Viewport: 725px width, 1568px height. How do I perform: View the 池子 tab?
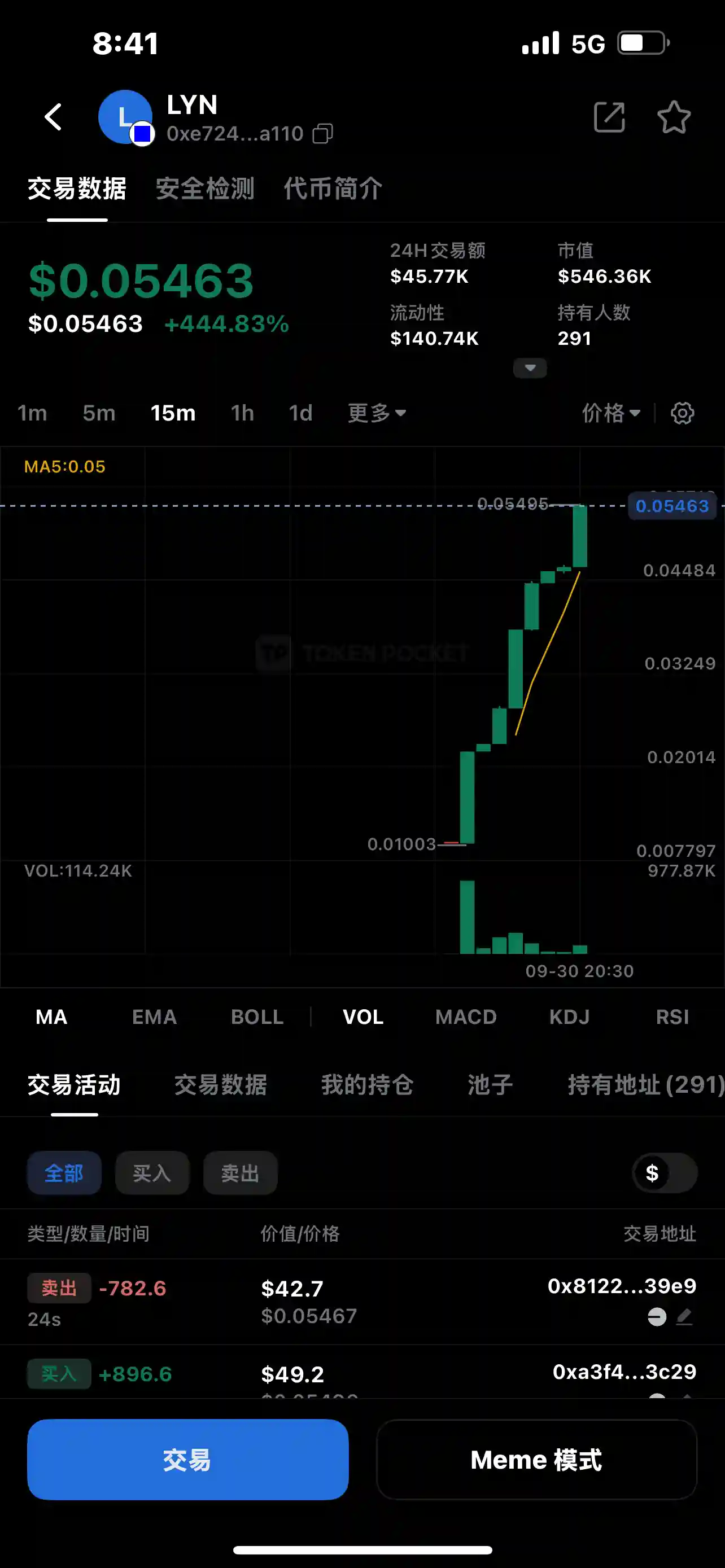tap(490, 1085)
